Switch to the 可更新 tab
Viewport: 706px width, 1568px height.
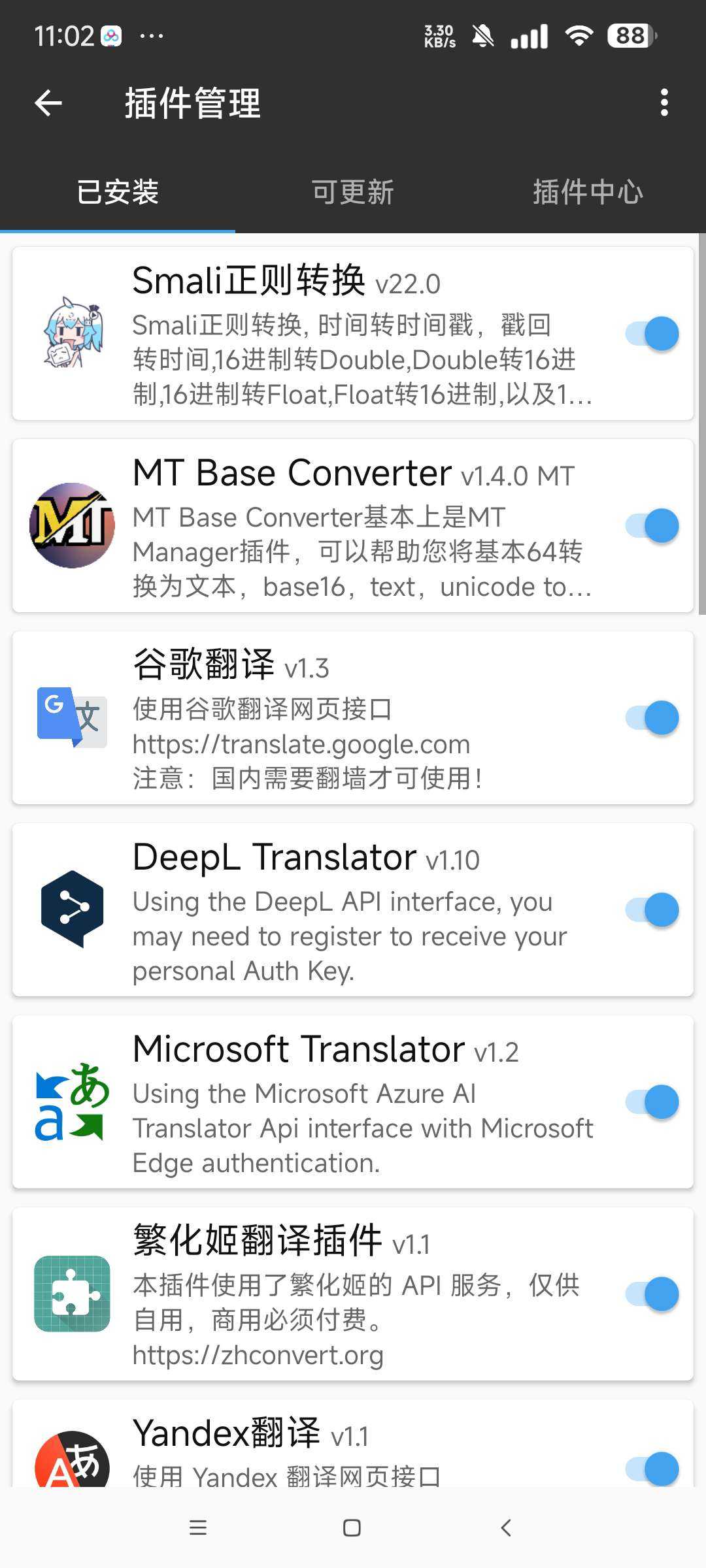(x=353, y=192)
